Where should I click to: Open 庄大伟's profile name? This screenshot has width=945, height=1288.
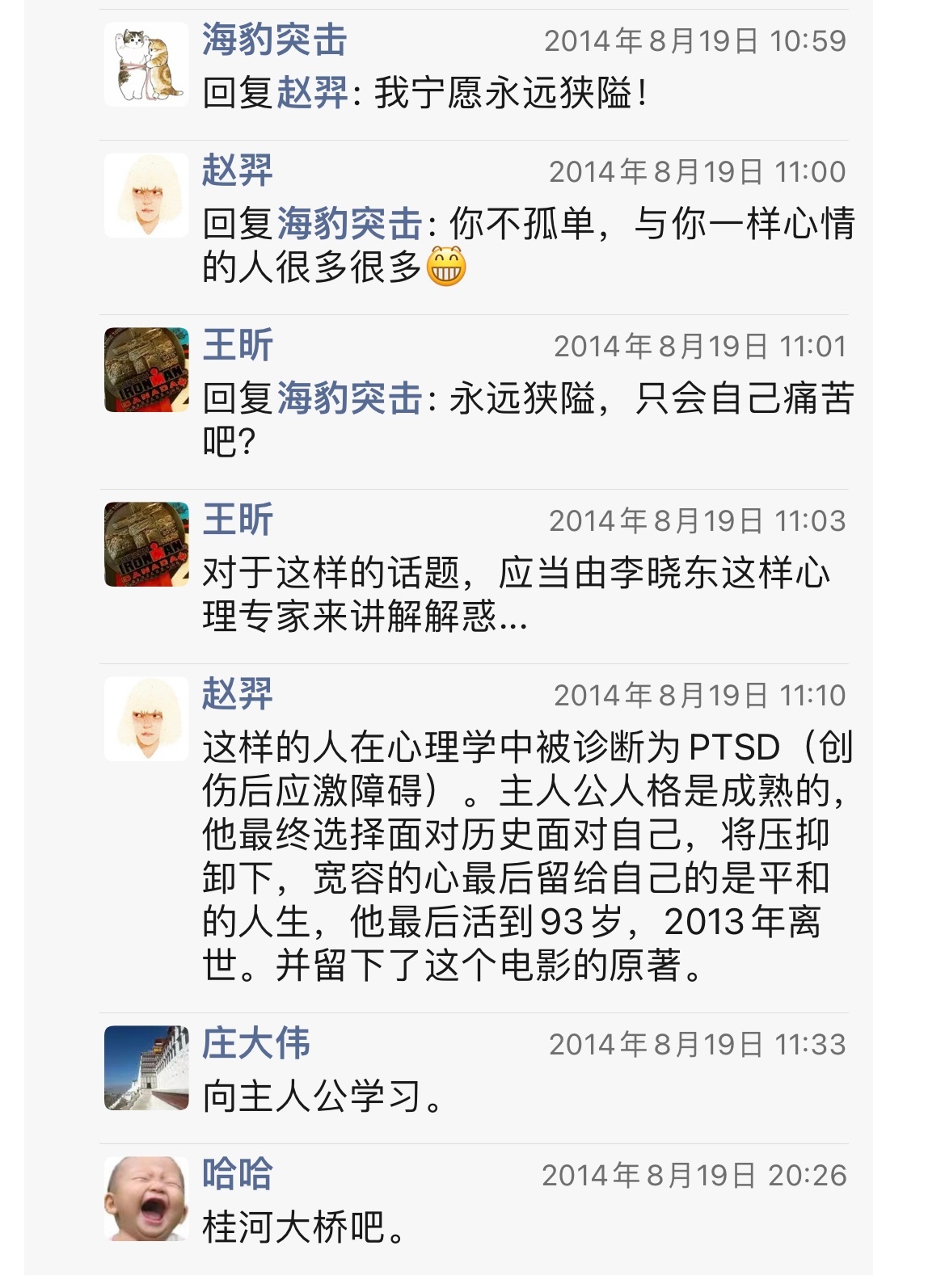(255, 1044)
